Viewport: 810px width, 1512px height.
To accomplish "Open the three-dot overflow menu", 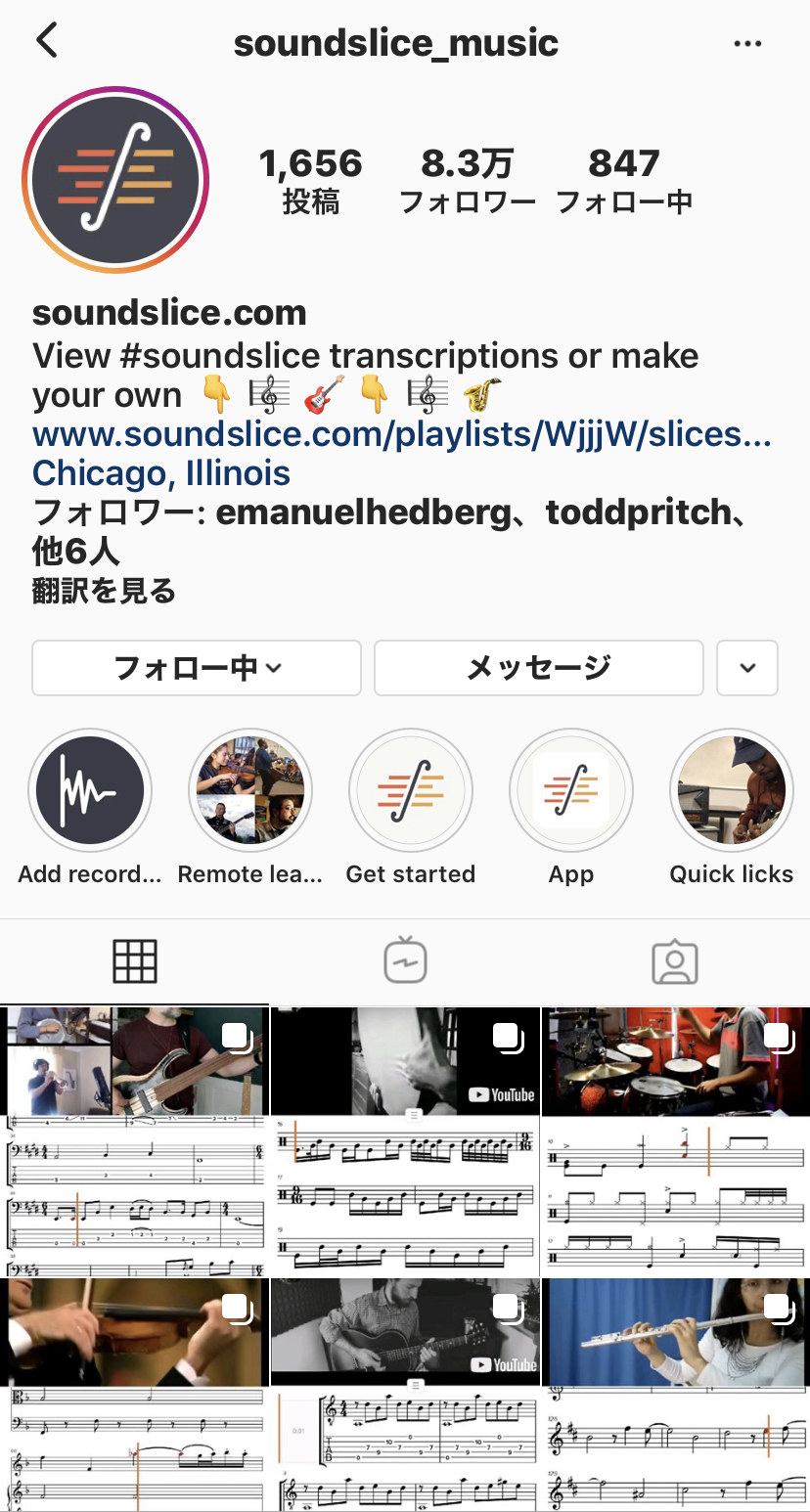I will coord(747,44).
